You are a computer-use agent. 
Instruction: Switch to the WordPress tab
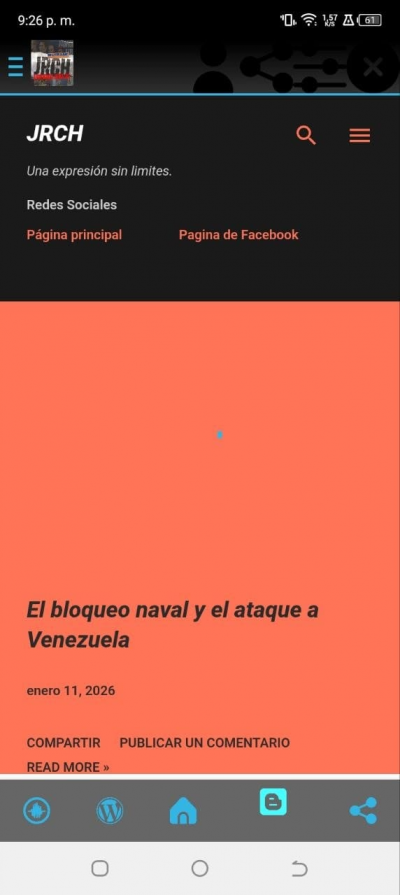coord(110,811)
